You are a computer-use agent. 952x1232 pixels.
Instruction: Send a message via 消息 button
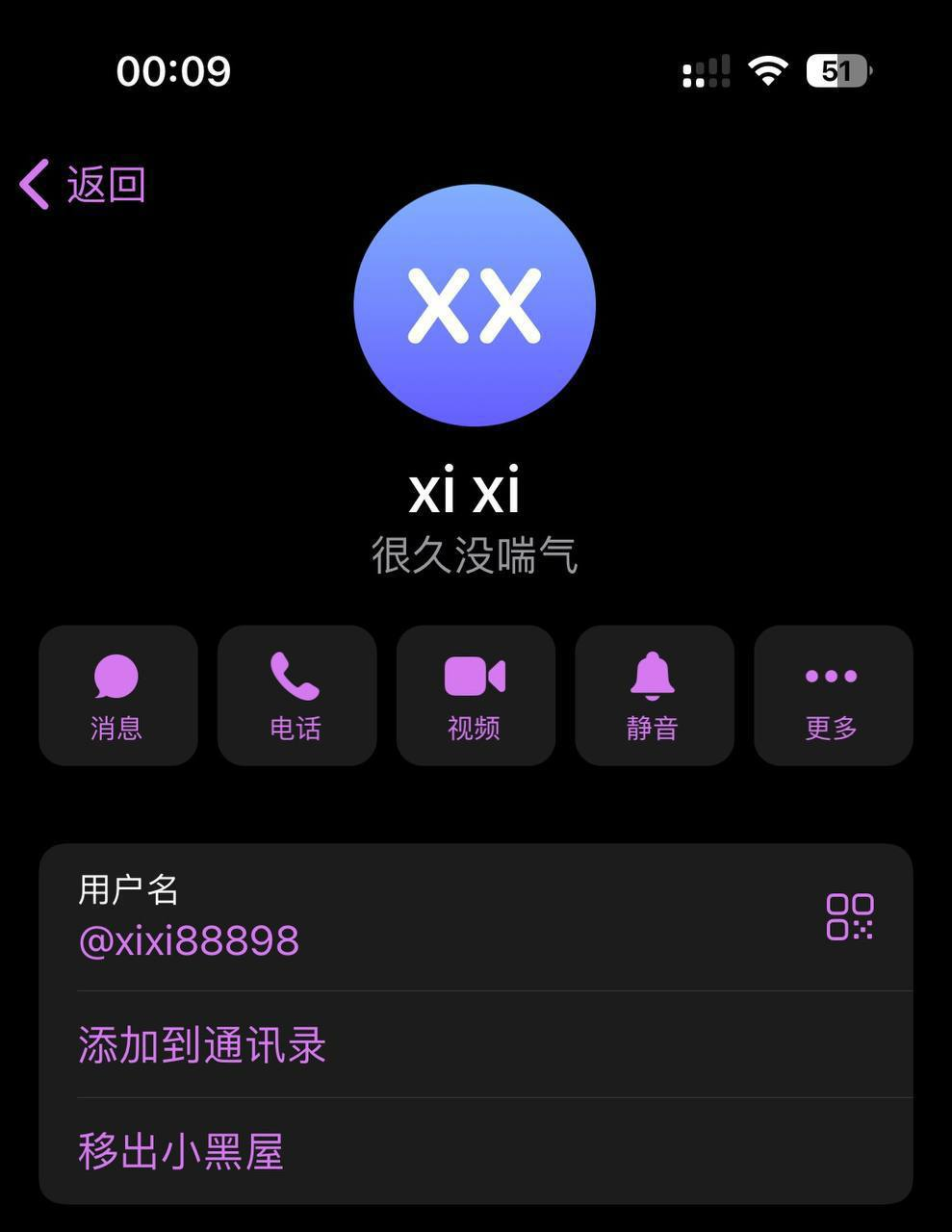tap(117, 695)
